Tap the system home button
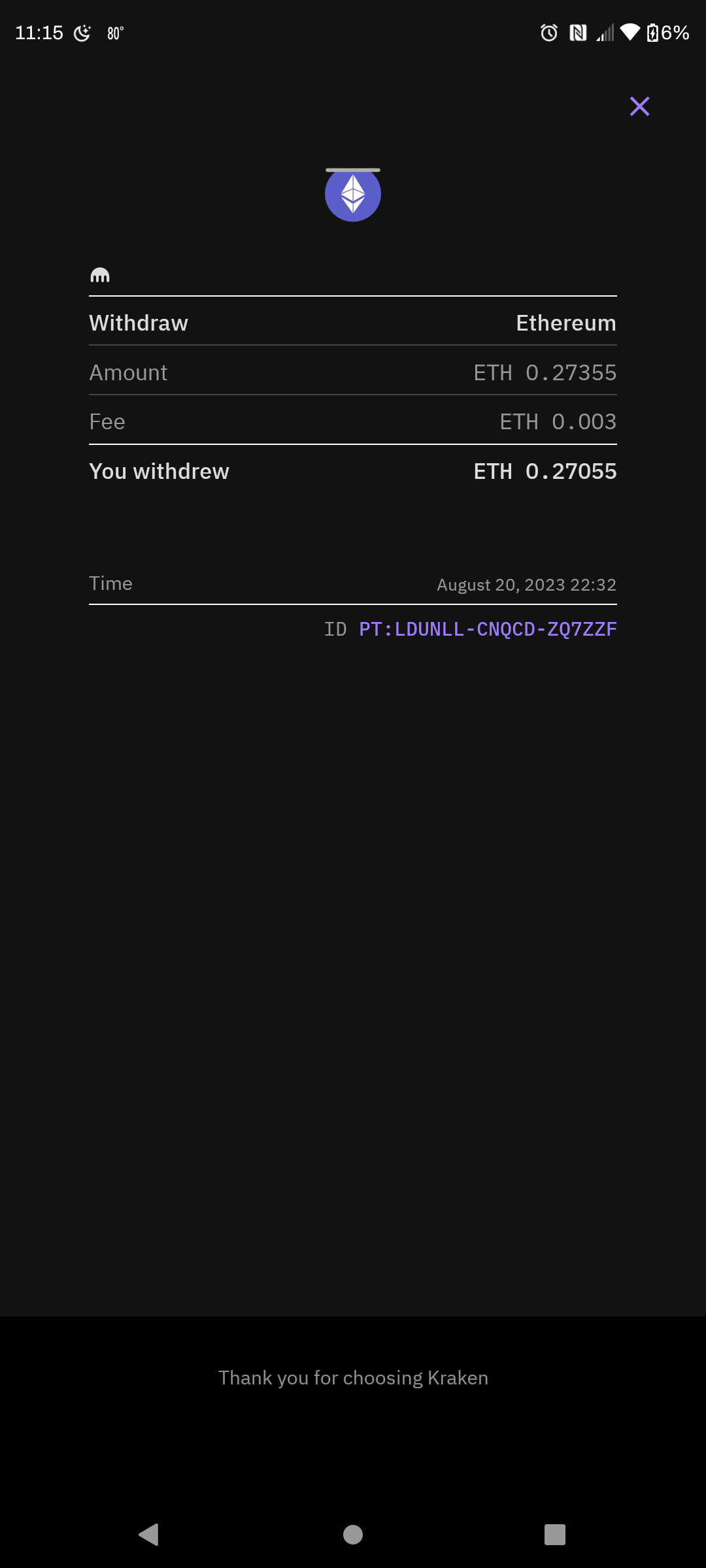The width and height of the screenshot is (706, 1568). (353, 1534)
